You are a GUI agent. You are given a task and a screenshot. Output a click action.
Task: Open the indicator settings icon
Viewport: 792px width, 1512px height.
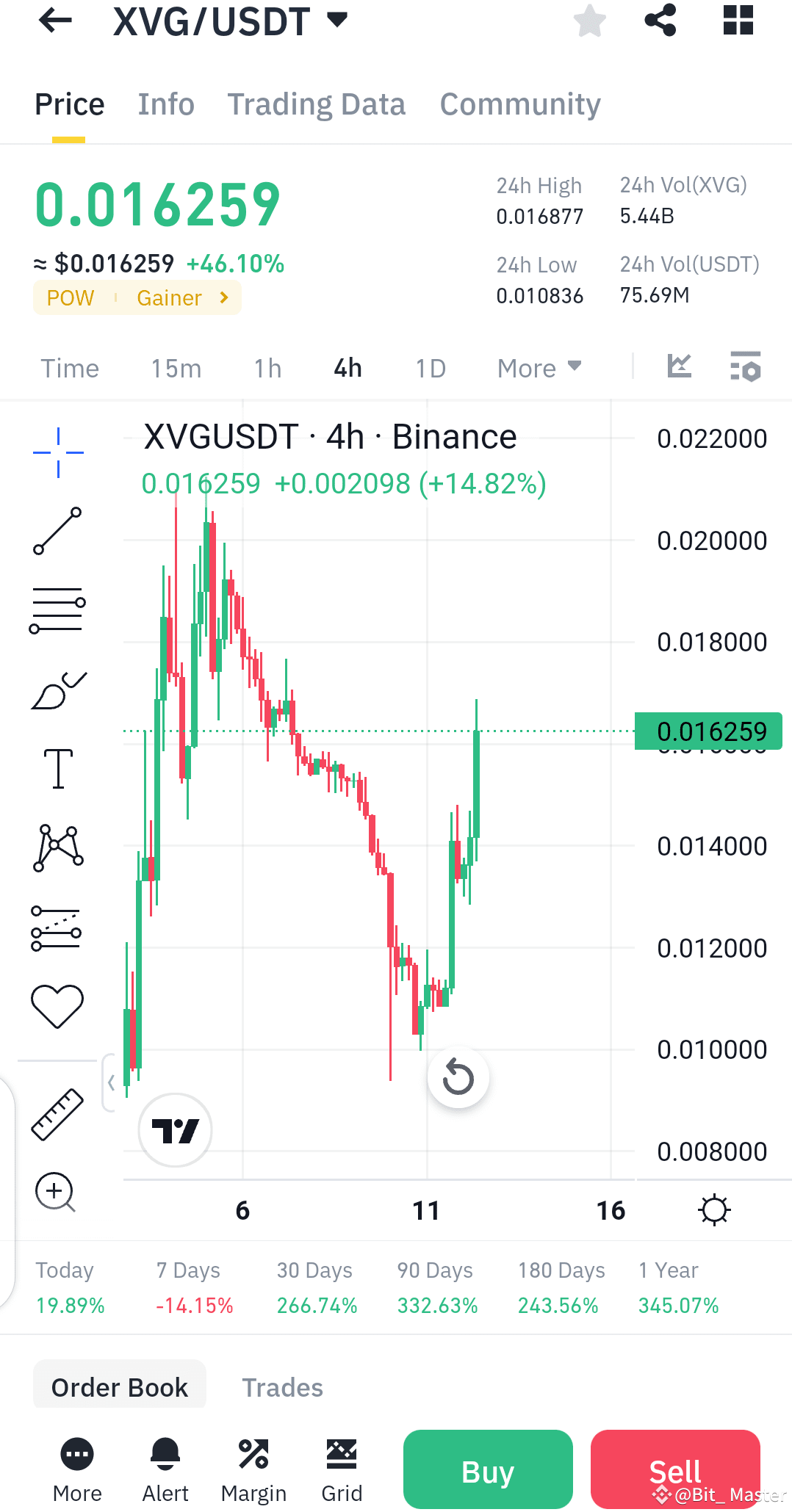pyautogui.click(x=745, y=367)
